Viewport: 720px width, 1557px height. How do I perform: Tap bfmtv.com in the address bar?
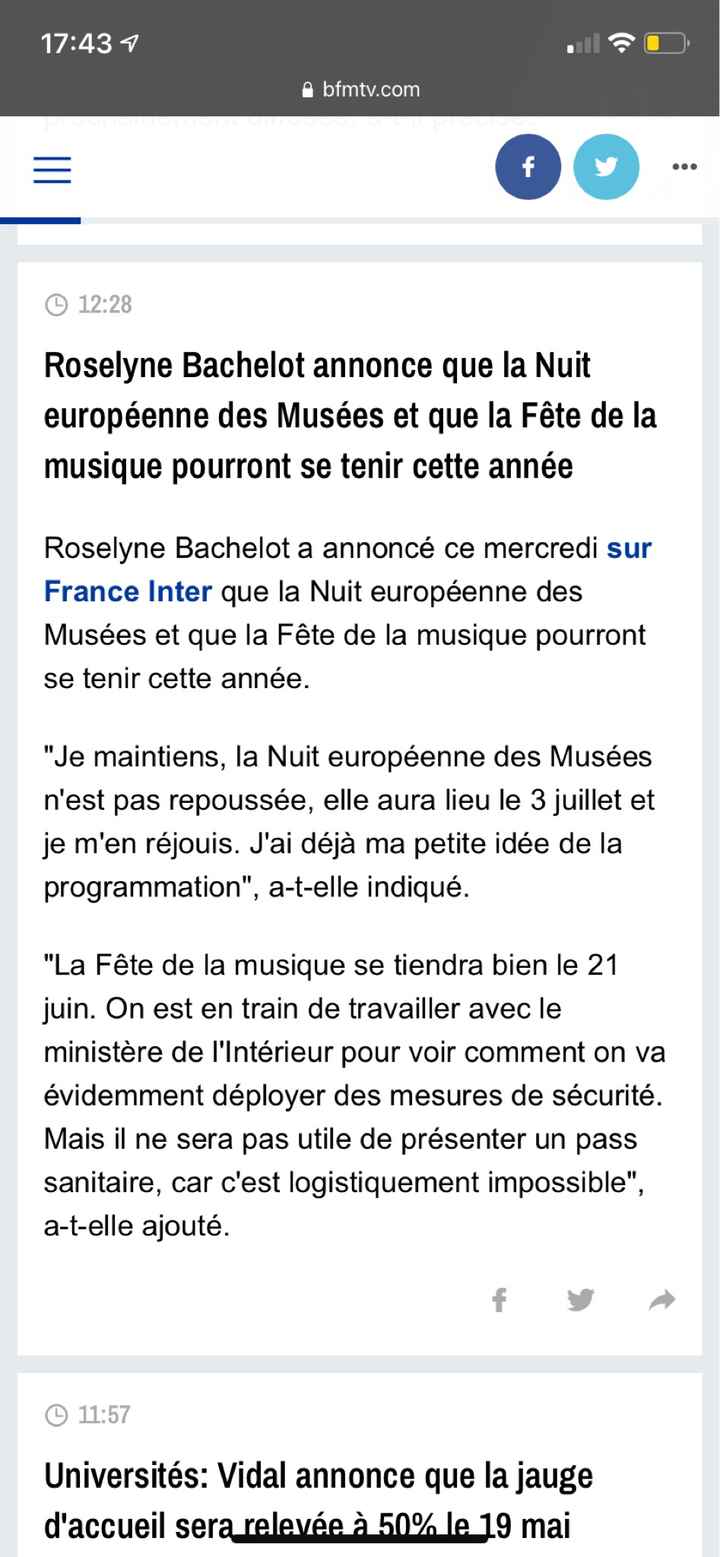370,89
